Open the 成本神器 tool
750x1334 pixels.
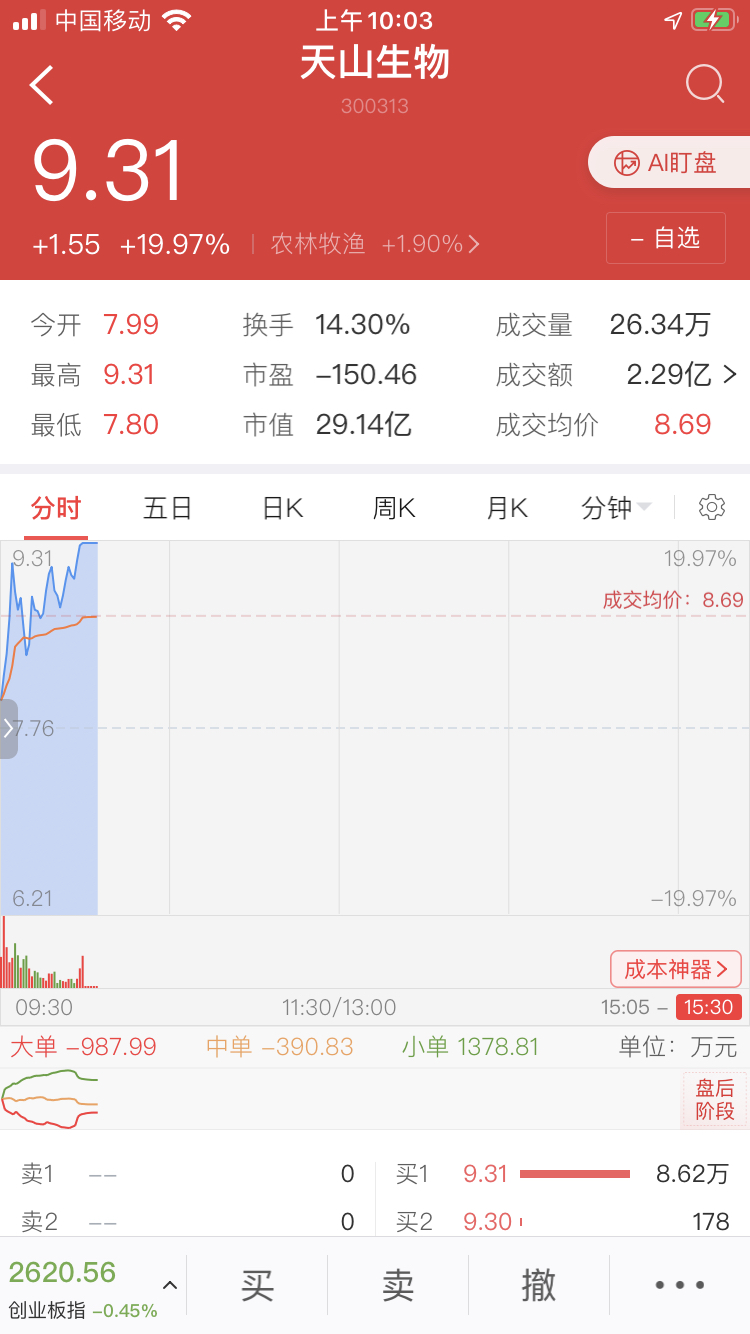click(x=676, y=969)
